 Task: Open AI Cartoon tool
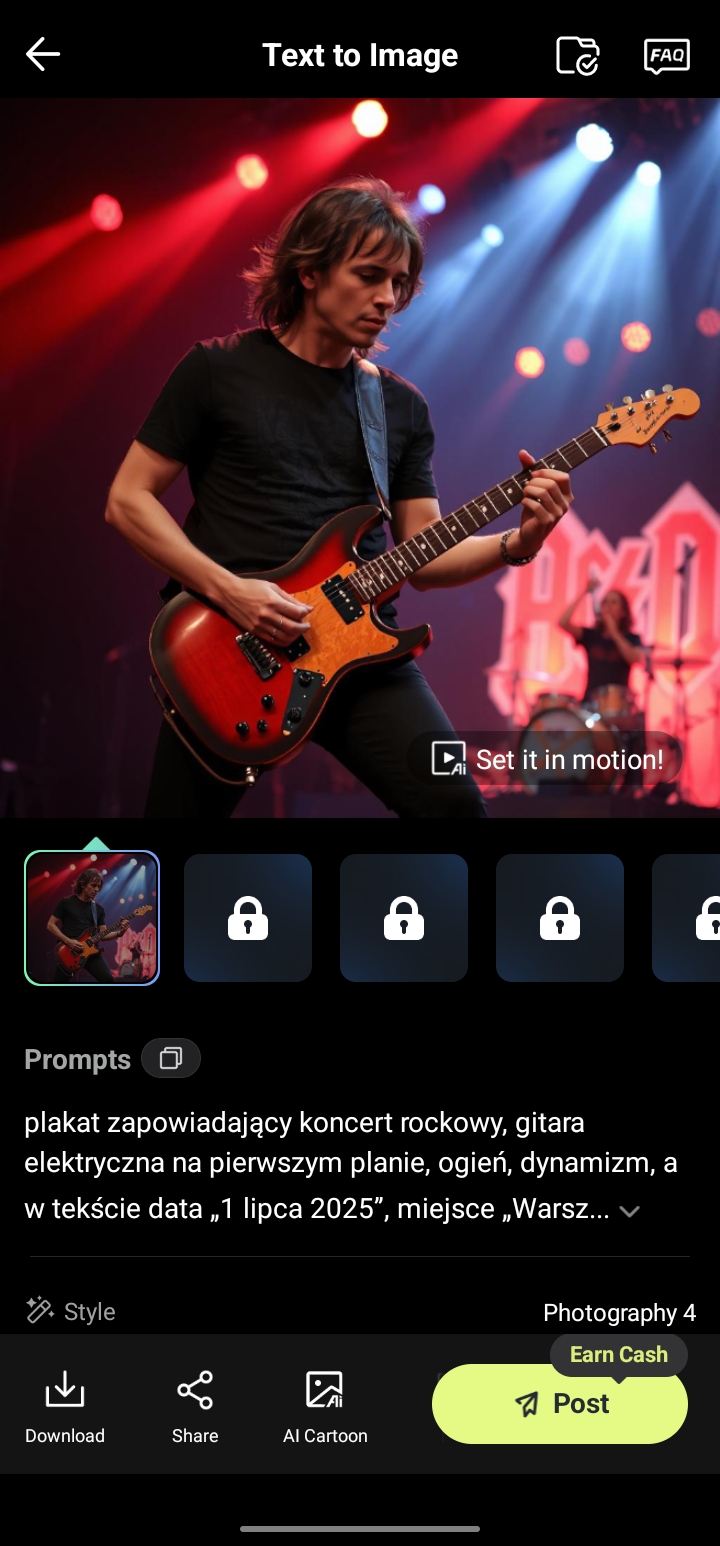[325, 1406]
